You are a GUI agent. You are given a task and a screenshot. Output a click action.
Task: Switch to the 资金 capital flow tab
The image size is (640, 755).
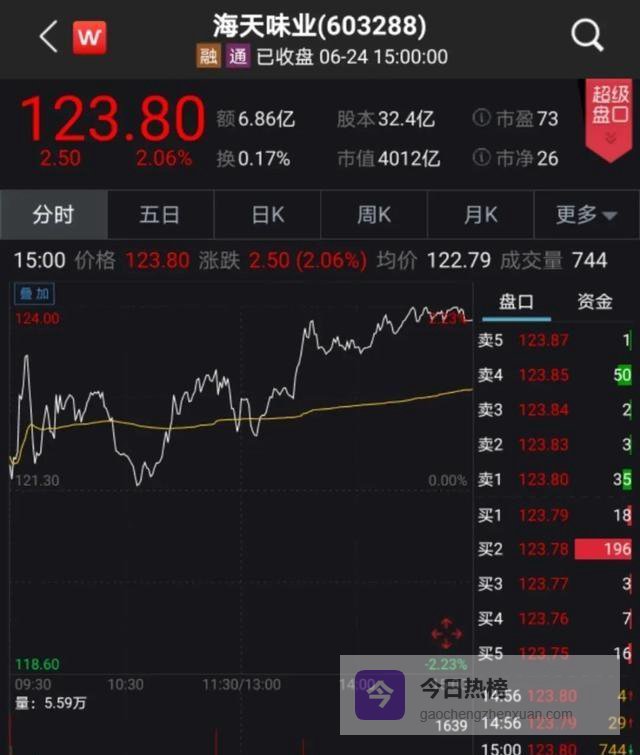(x=595, y=301)
